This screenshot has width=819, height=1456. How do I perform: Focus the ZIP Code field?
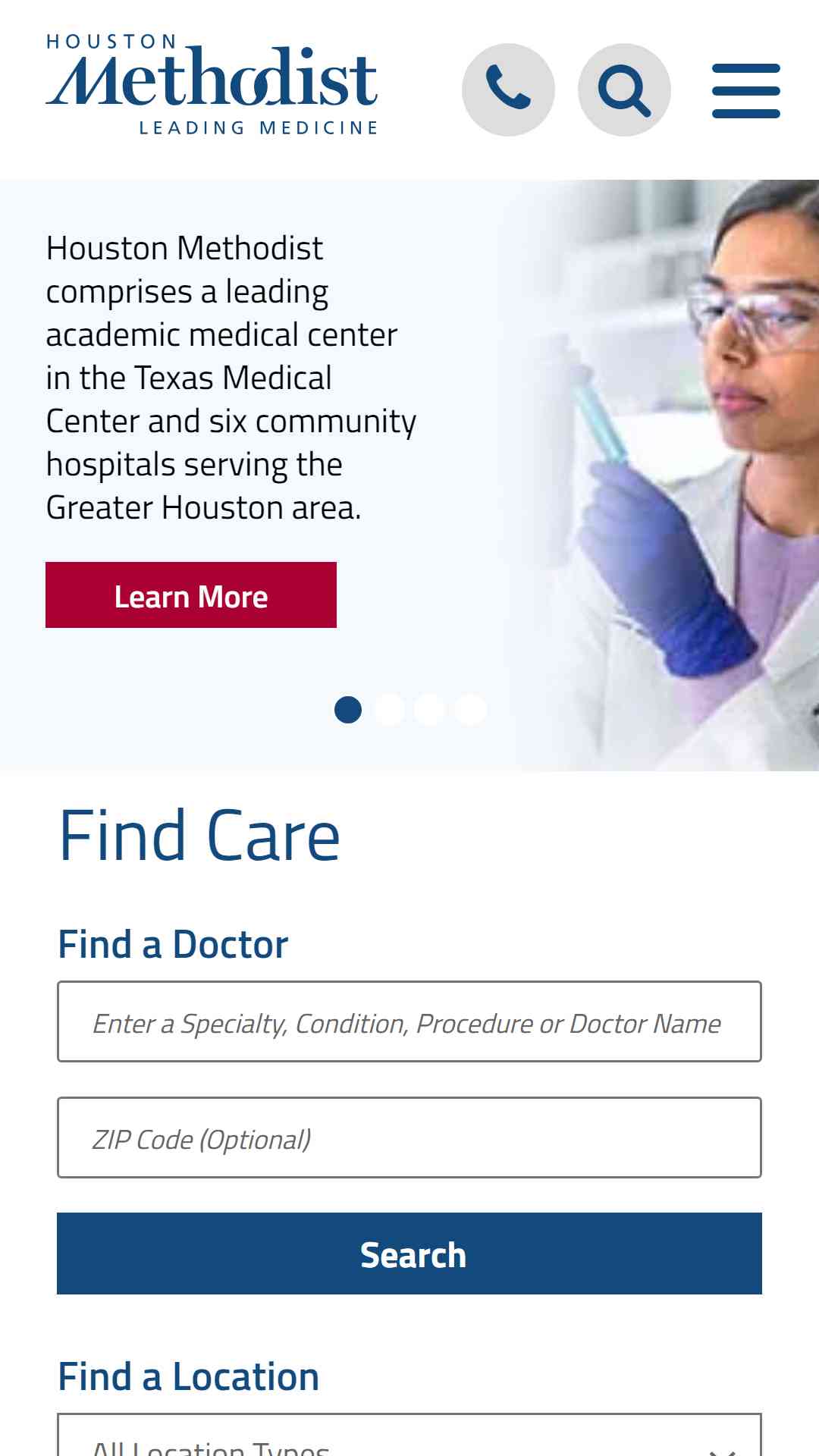(x=409, y=1137)
